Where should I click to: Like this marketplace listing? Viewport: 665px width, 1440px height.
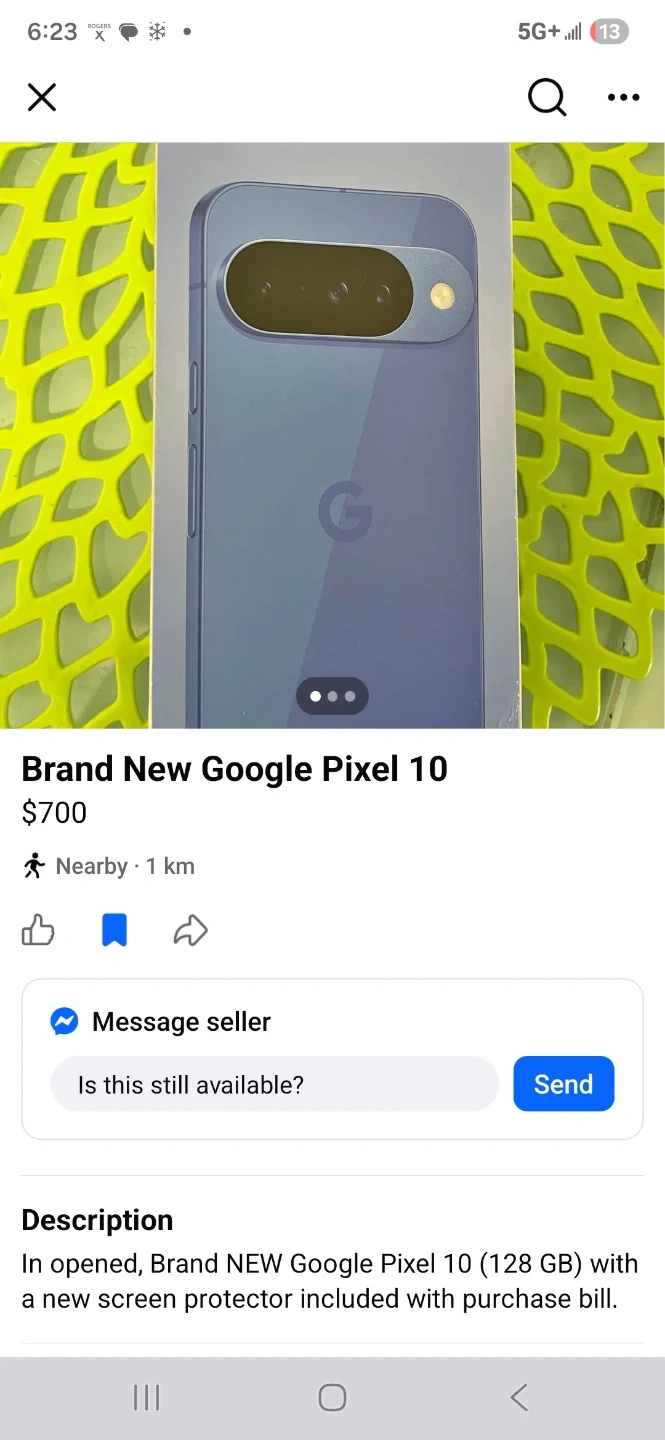38,931
